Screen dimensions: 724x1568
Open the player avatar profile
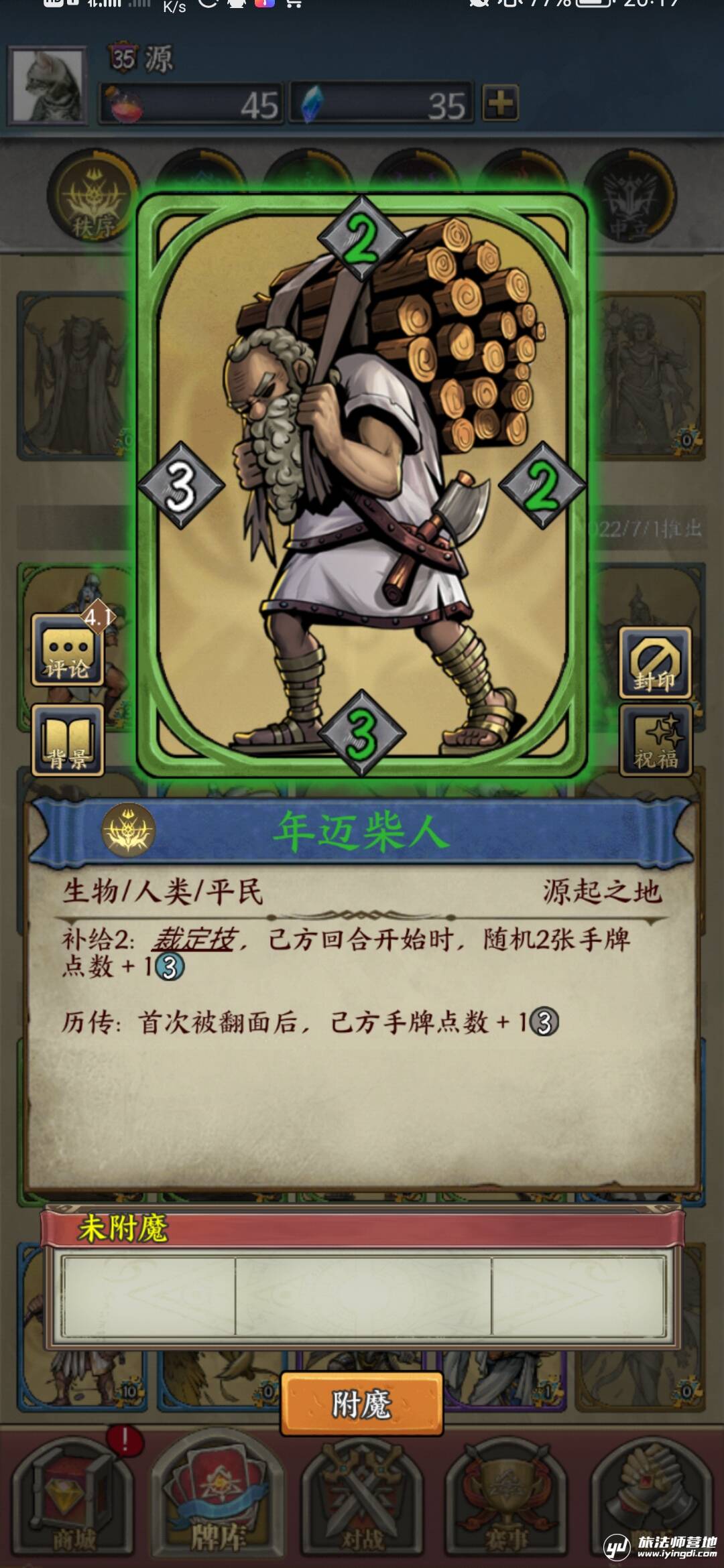tap(47, 86)
